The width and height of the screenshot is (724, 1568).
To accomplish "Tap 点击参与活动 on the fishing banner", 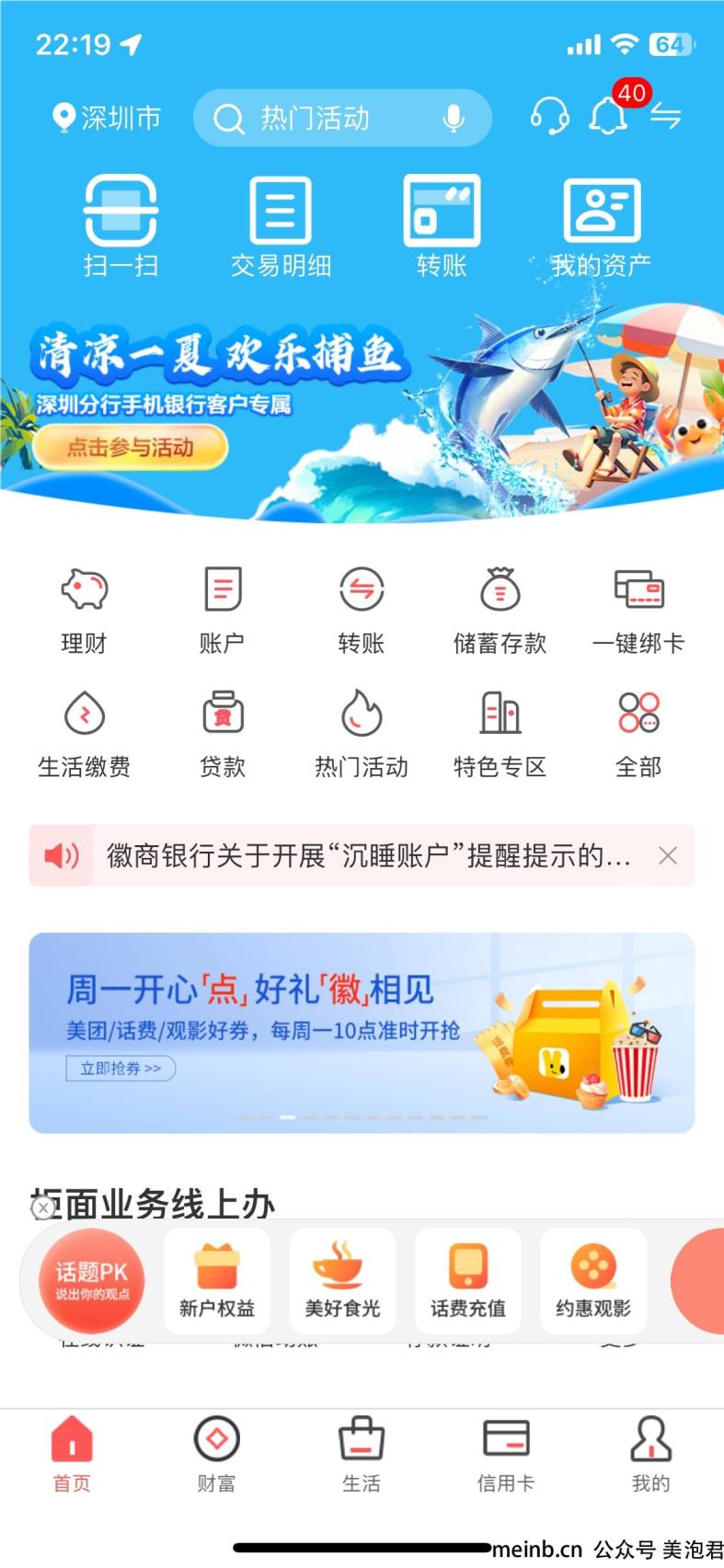I will point(131,448).
